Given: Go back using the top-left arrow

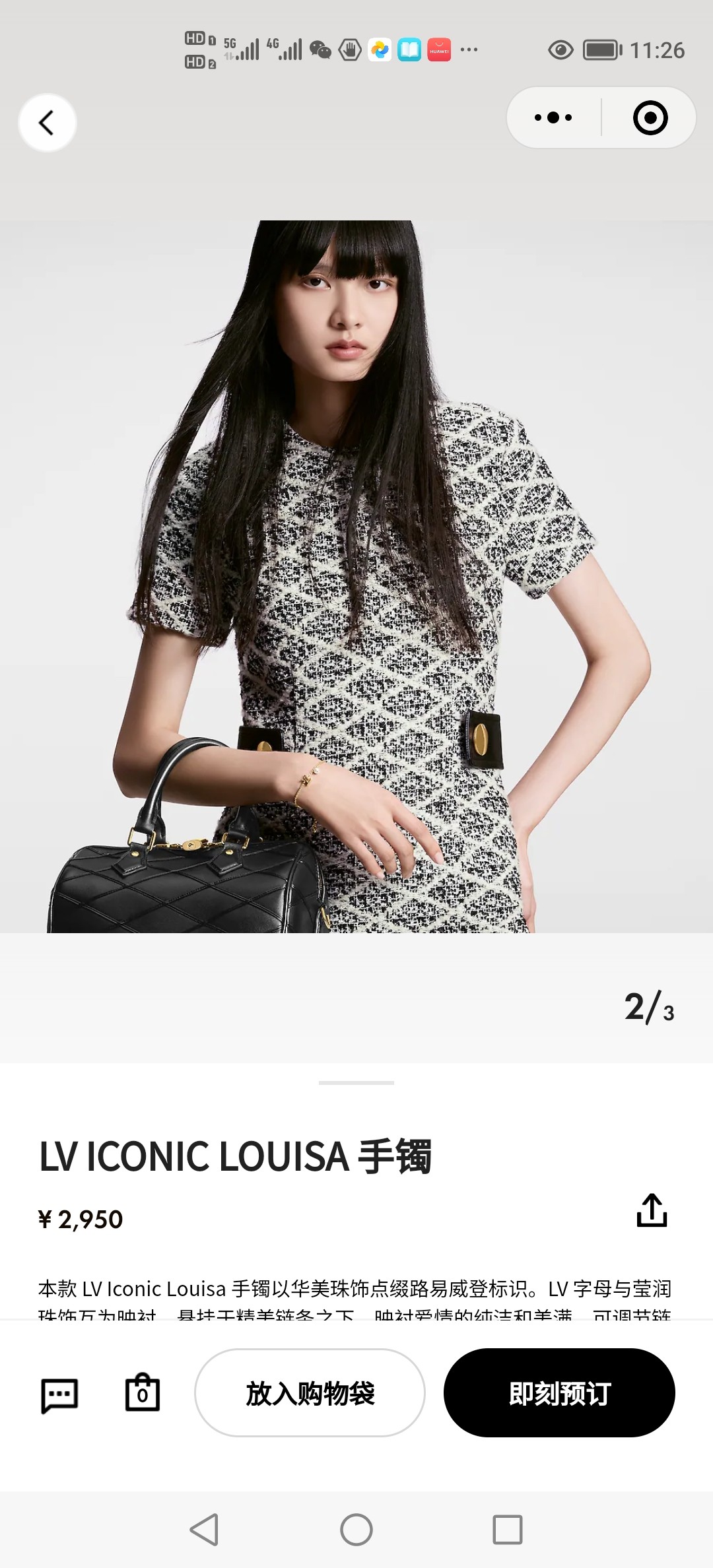Looking at the screenshot, I should point(47,123).
